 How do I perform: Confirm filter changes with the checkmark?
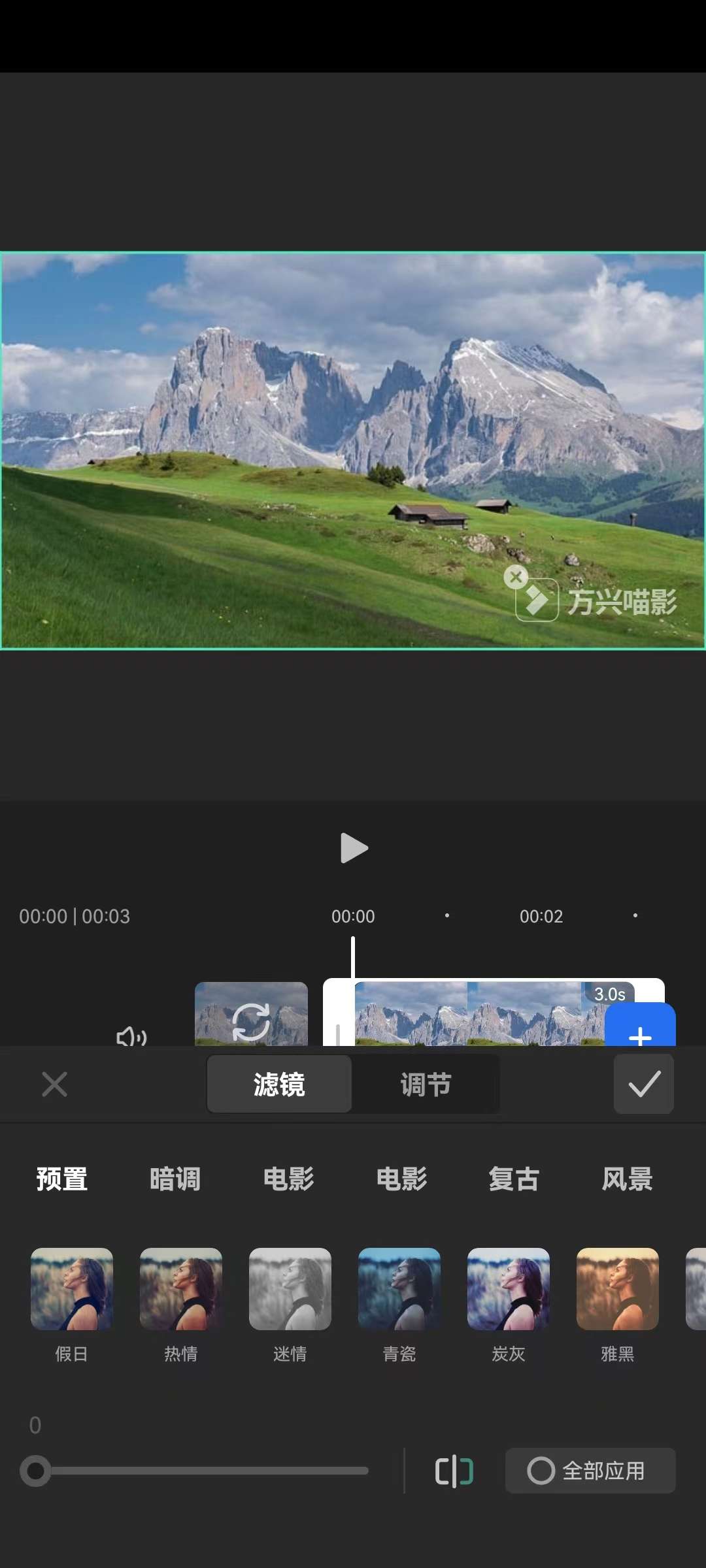click(x=643, y=1084)
